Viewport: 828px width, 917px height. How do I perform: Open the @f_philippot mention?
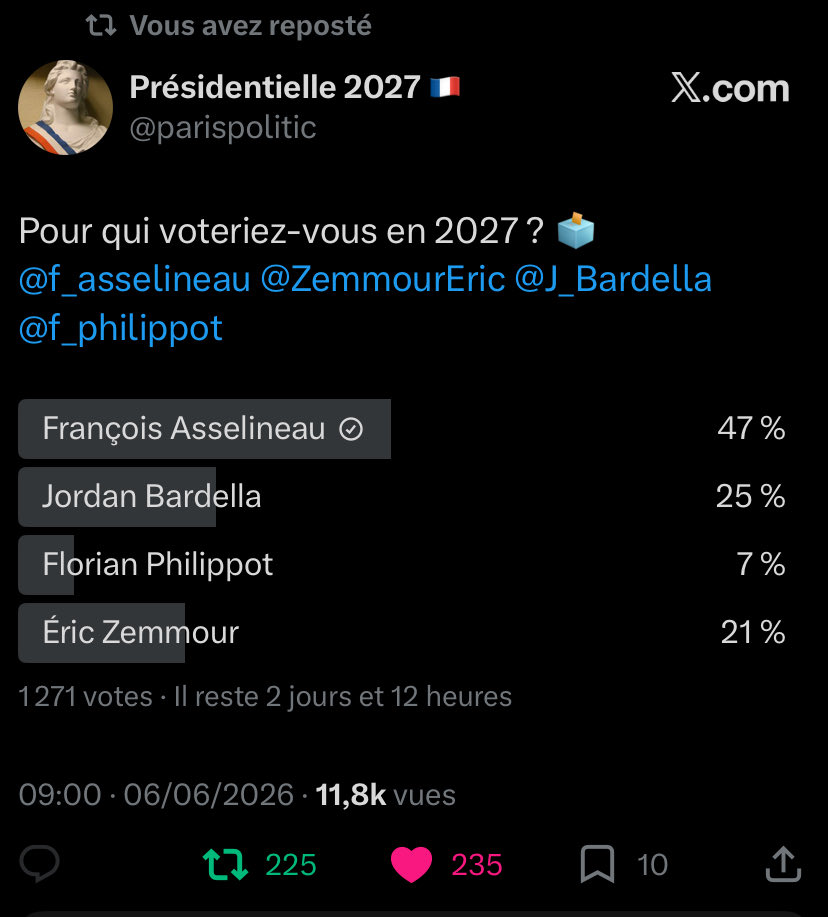pyautogui.click(x=120, y=328)
